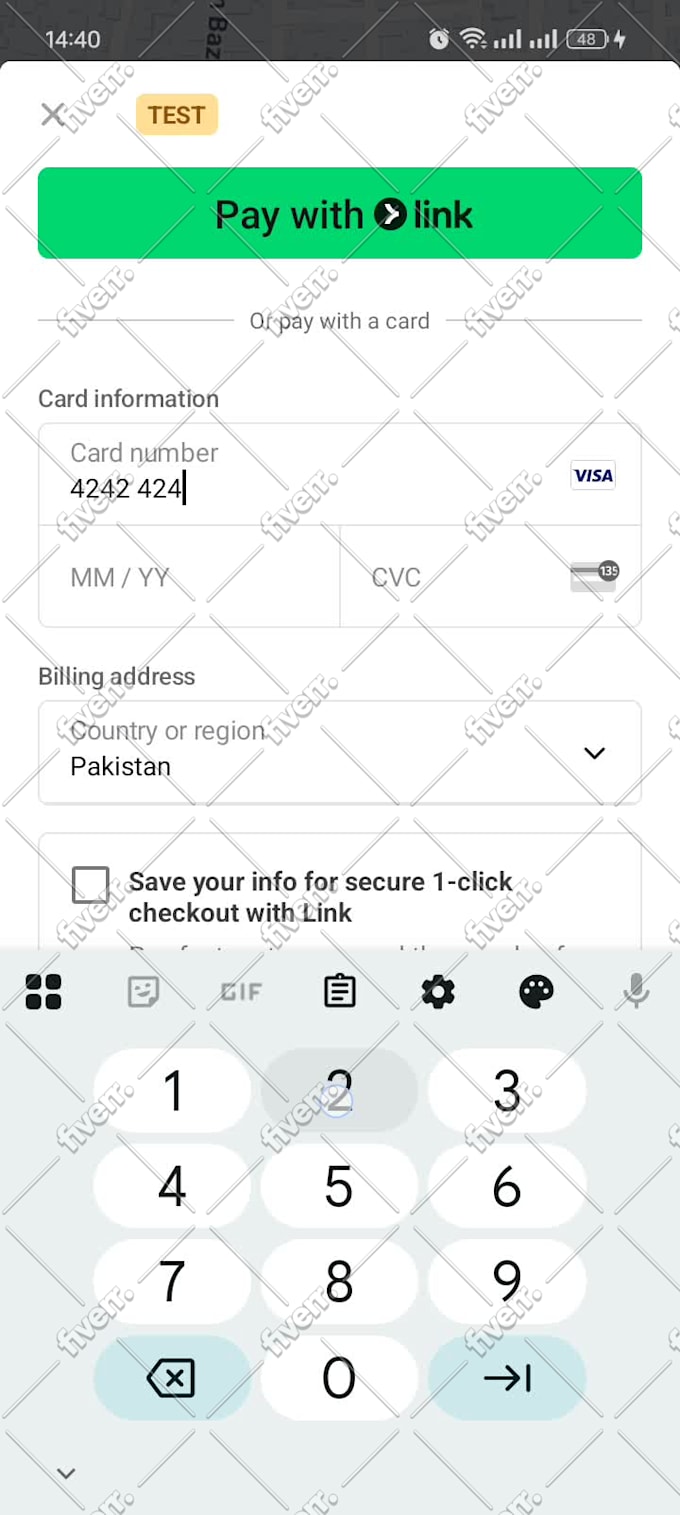The height and width of the screenshot is (1515, 680).
Task: Open the keyboard clipboard
Action: point(340,991)
